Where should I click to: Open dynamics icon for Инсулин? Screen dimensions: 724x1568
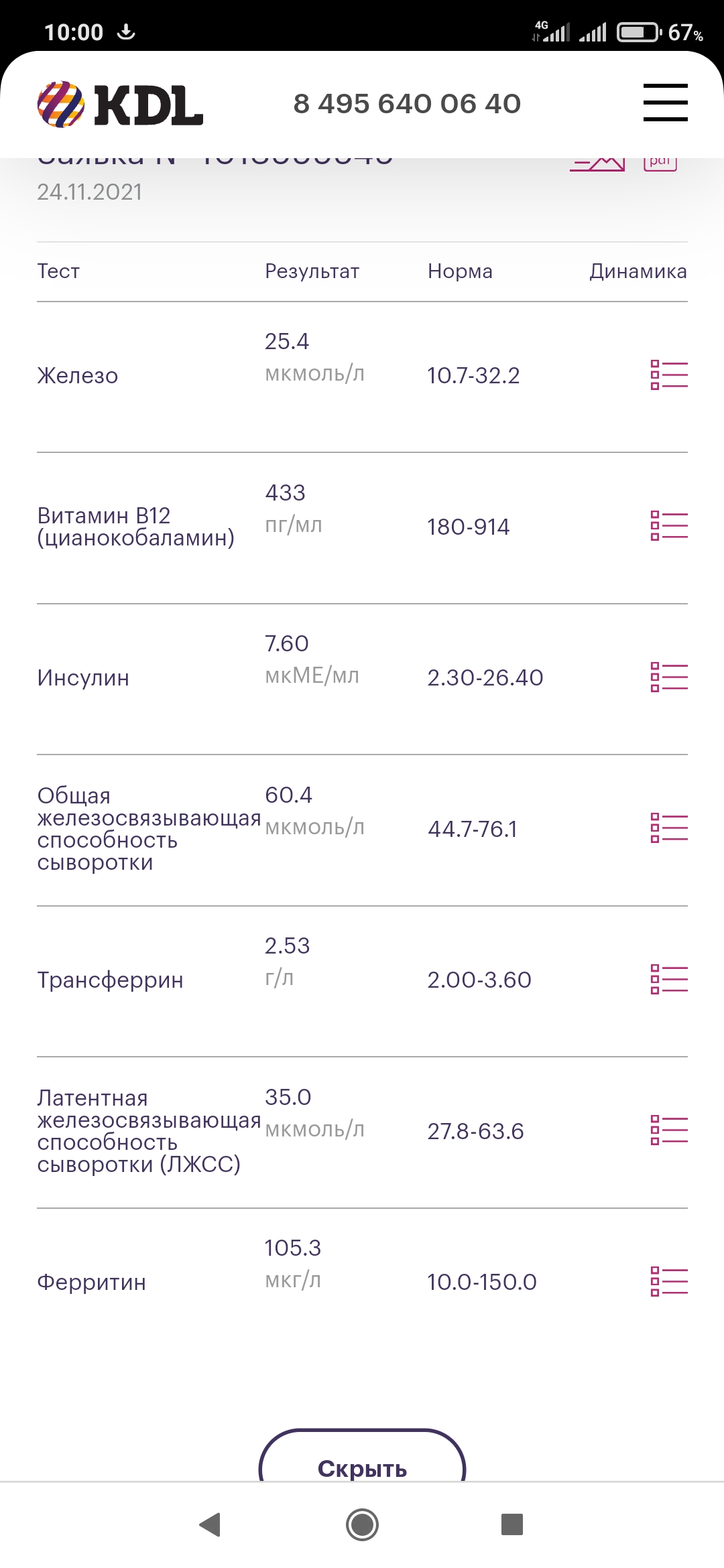point(669,677)
